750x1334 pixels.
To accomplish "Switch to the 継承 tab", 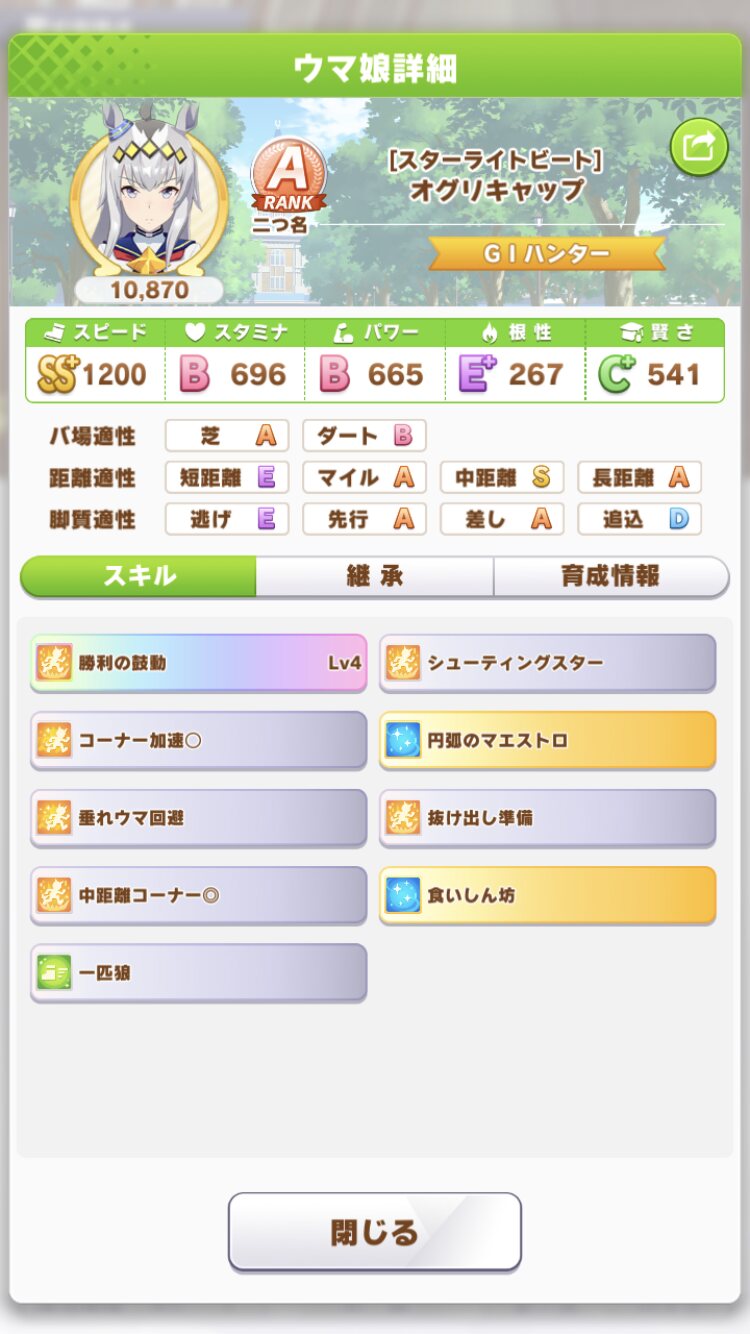I will [x=374, y=576].
